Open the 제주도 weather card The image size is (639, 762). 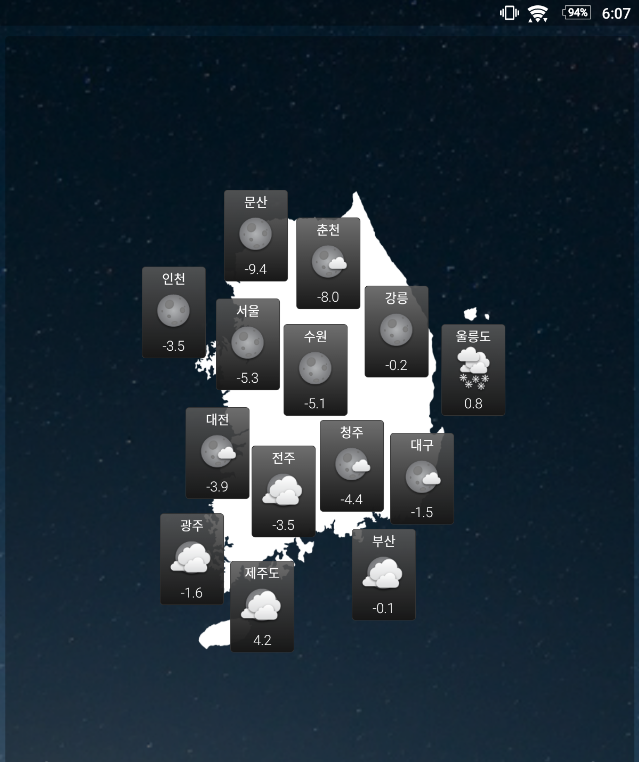click(x=262, y=606)
